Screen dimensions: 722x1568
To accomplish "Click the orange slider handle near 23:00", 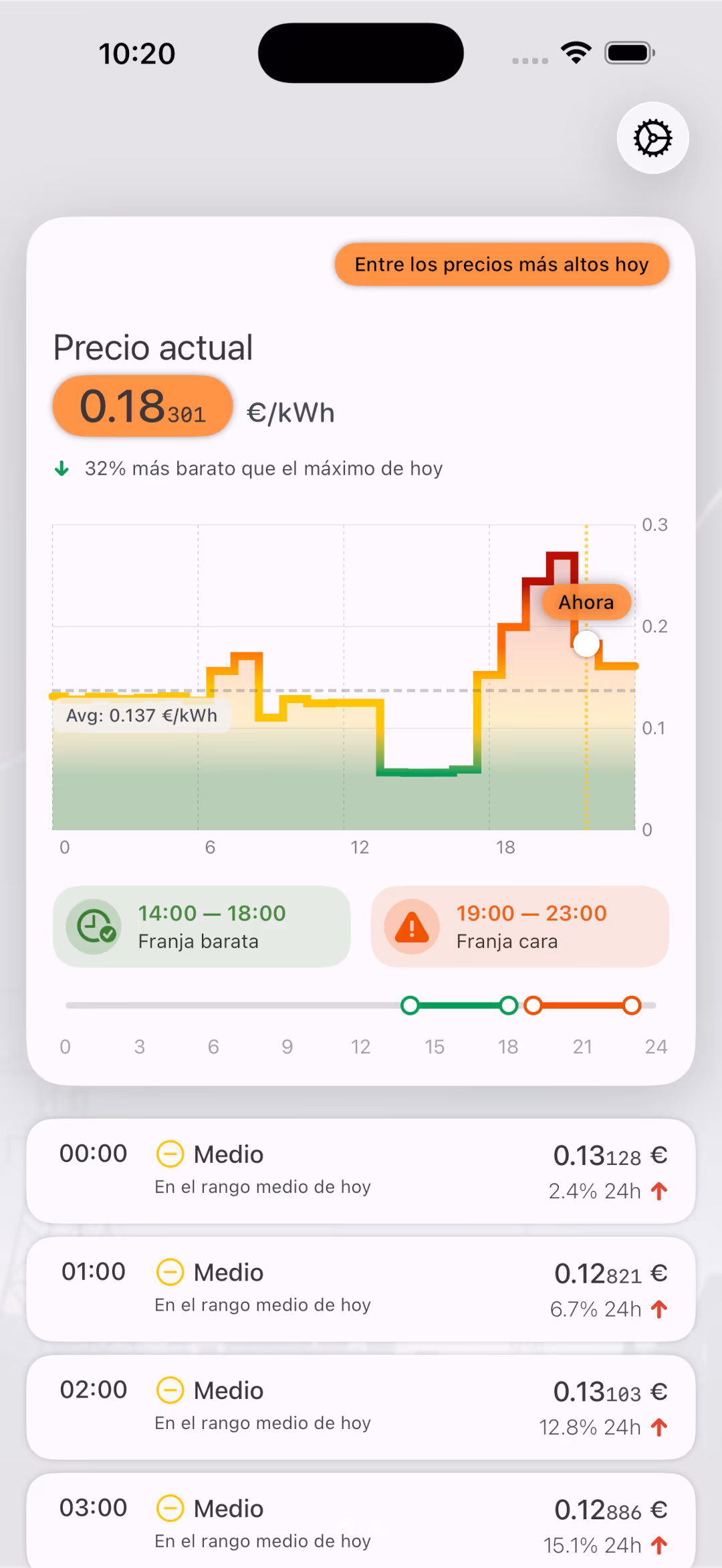I will 632,1005.
